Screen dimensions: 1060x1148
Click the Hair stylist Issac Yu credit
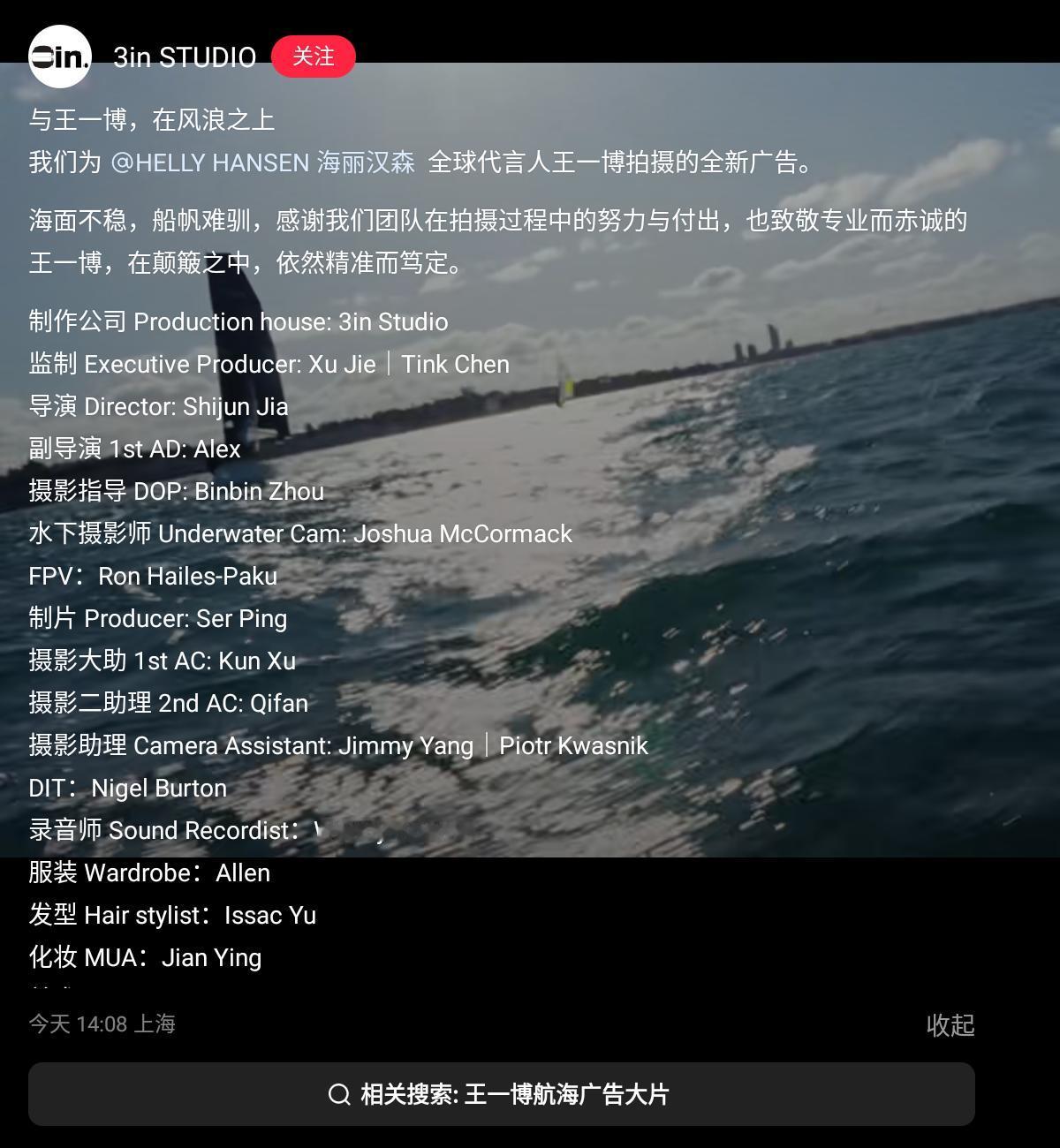170,916
